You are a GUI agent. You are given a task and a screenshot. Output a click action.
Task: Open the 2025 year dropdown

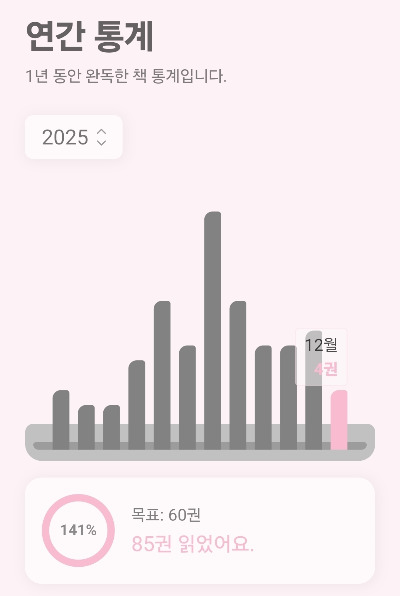[x=74, y=137]
